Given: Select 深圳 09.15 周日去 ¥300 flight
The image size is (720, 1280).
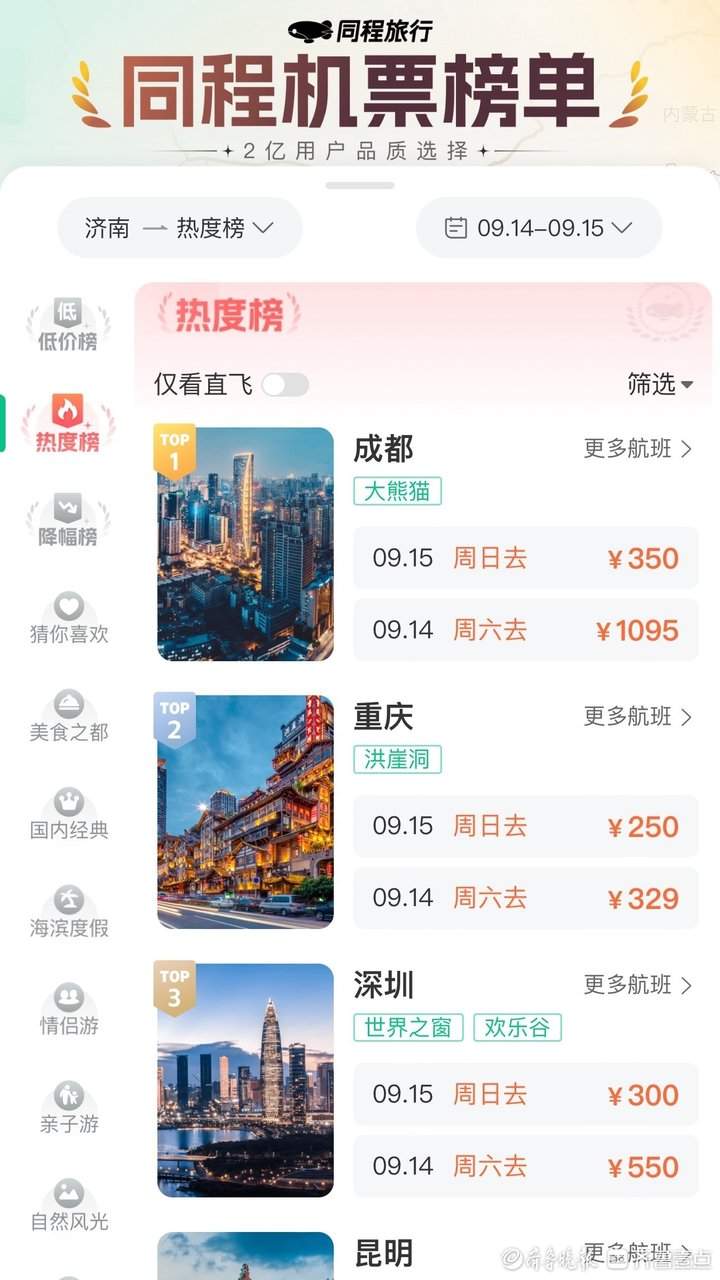Looking at the screenshot, I should (525, 1094).
